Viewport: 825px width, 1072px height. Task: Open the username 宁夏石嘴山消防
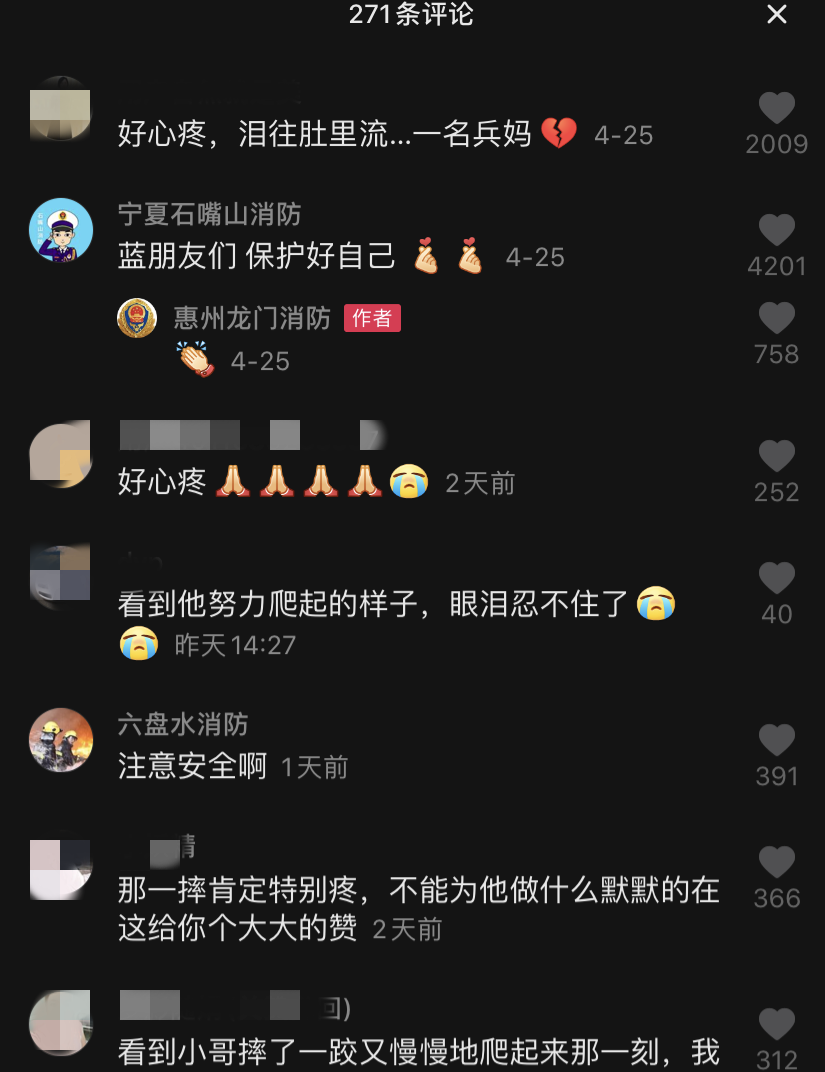coord(209,215)
